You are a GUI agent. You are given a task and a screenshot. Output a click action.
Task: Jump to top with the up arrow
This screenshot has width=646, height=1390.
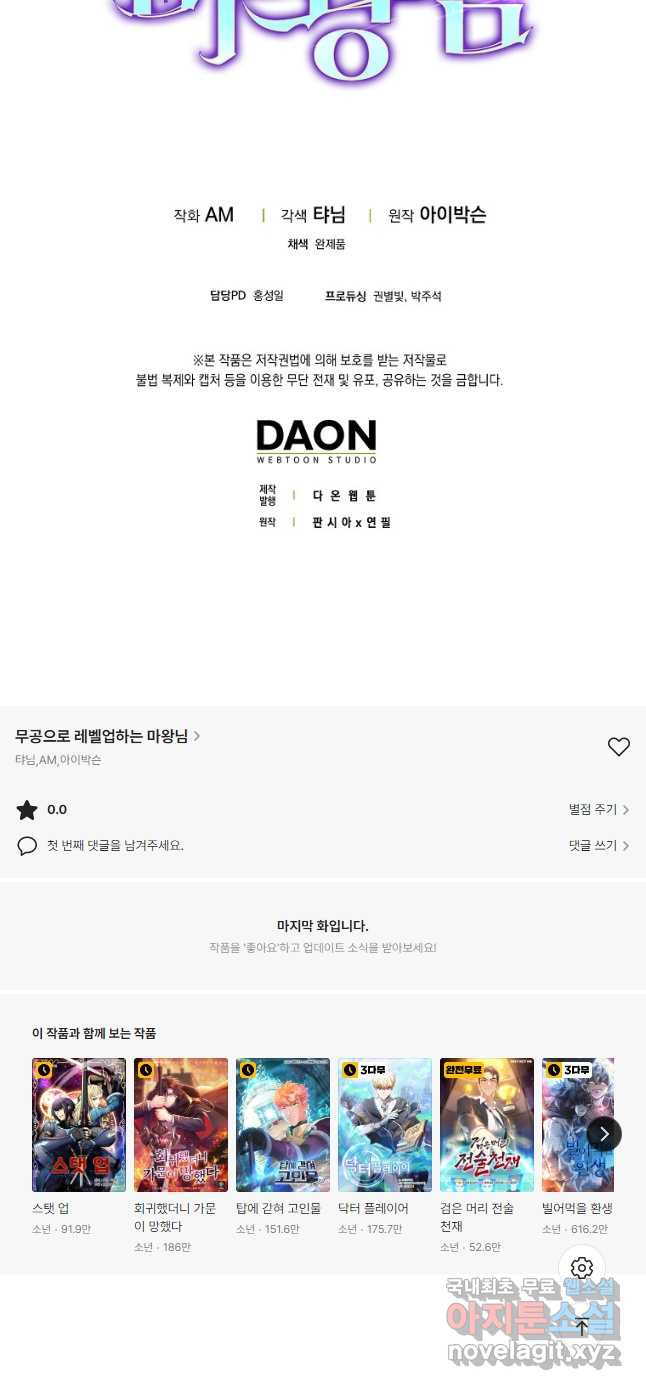click(x=582, y=1326)
